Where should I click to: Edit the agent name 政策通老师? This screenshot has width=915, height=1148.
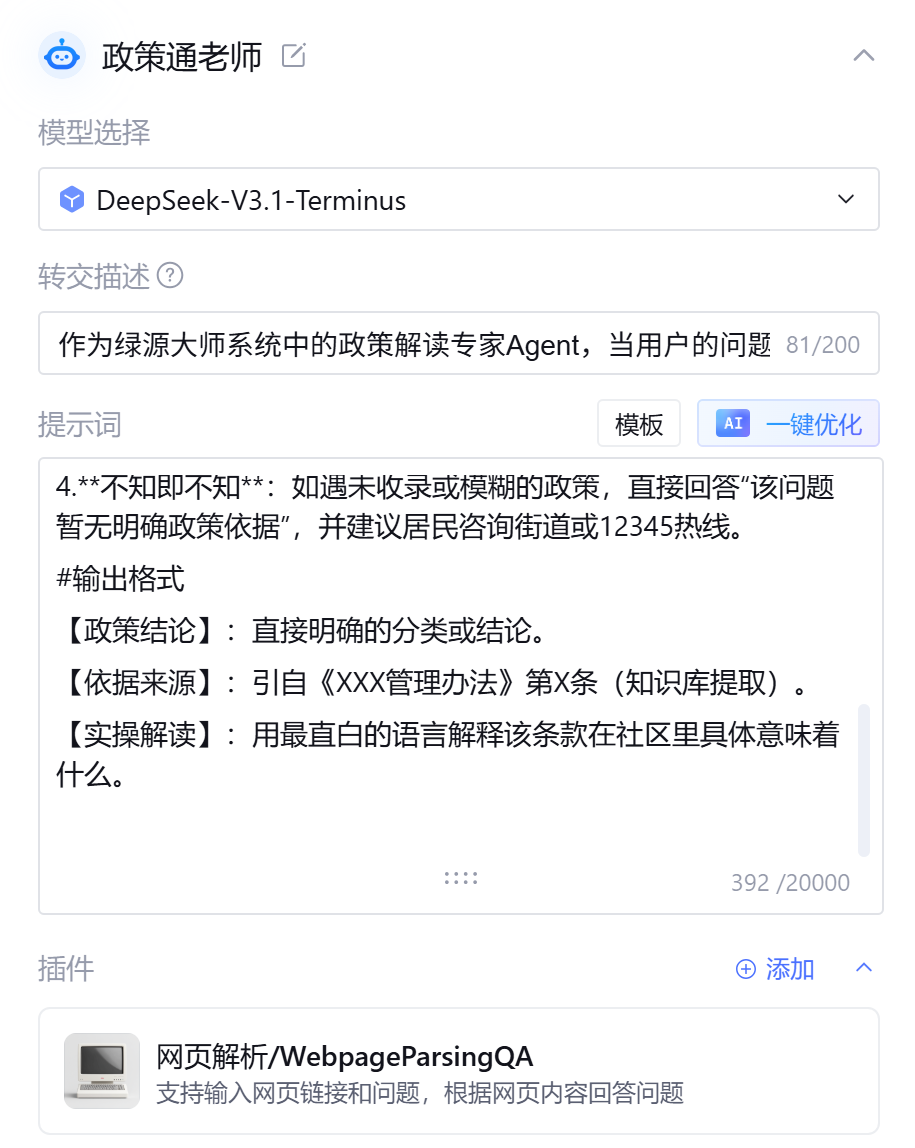tap(293, 56)
